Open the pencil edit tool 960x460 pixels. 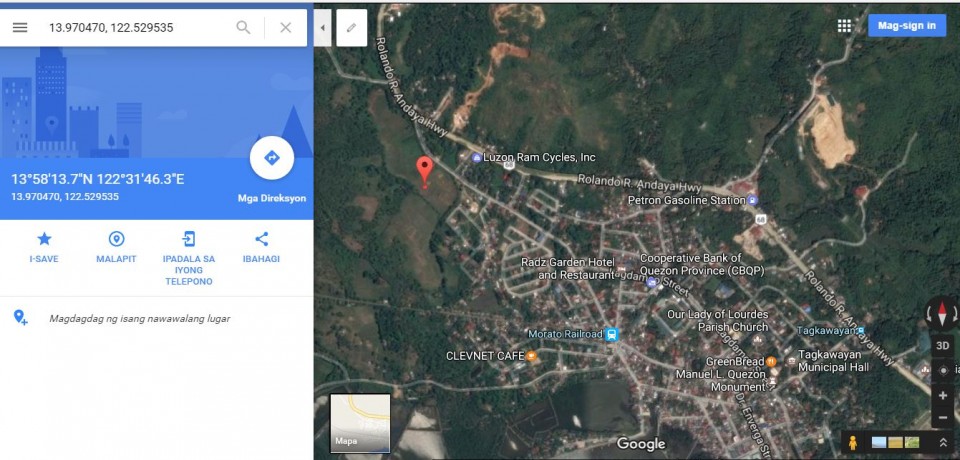click(x=351, y=28)
